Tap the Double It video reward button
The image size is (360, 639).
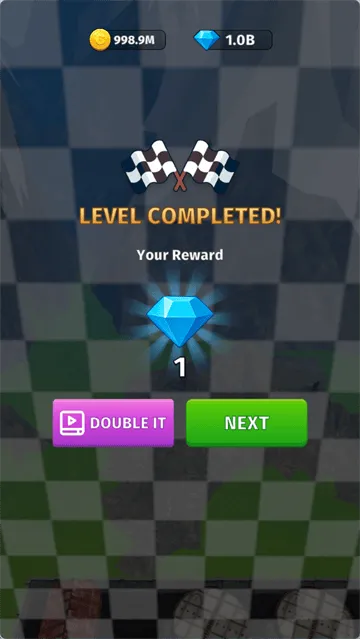(x=113, y=423)
